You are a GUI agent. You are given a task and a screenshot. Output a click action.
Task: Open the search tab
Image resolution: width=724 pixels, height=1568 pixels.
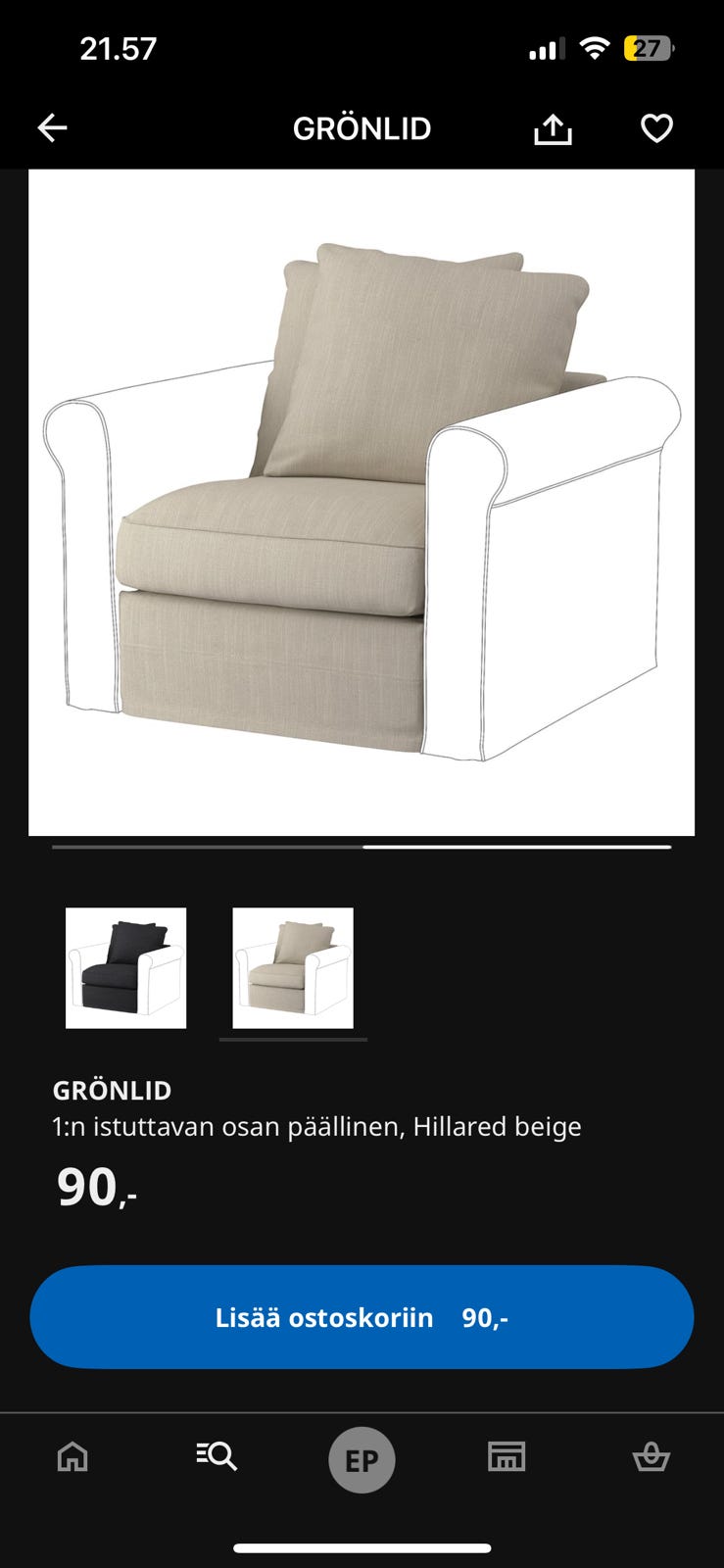pyautogui.click(x=217, y=1457)
